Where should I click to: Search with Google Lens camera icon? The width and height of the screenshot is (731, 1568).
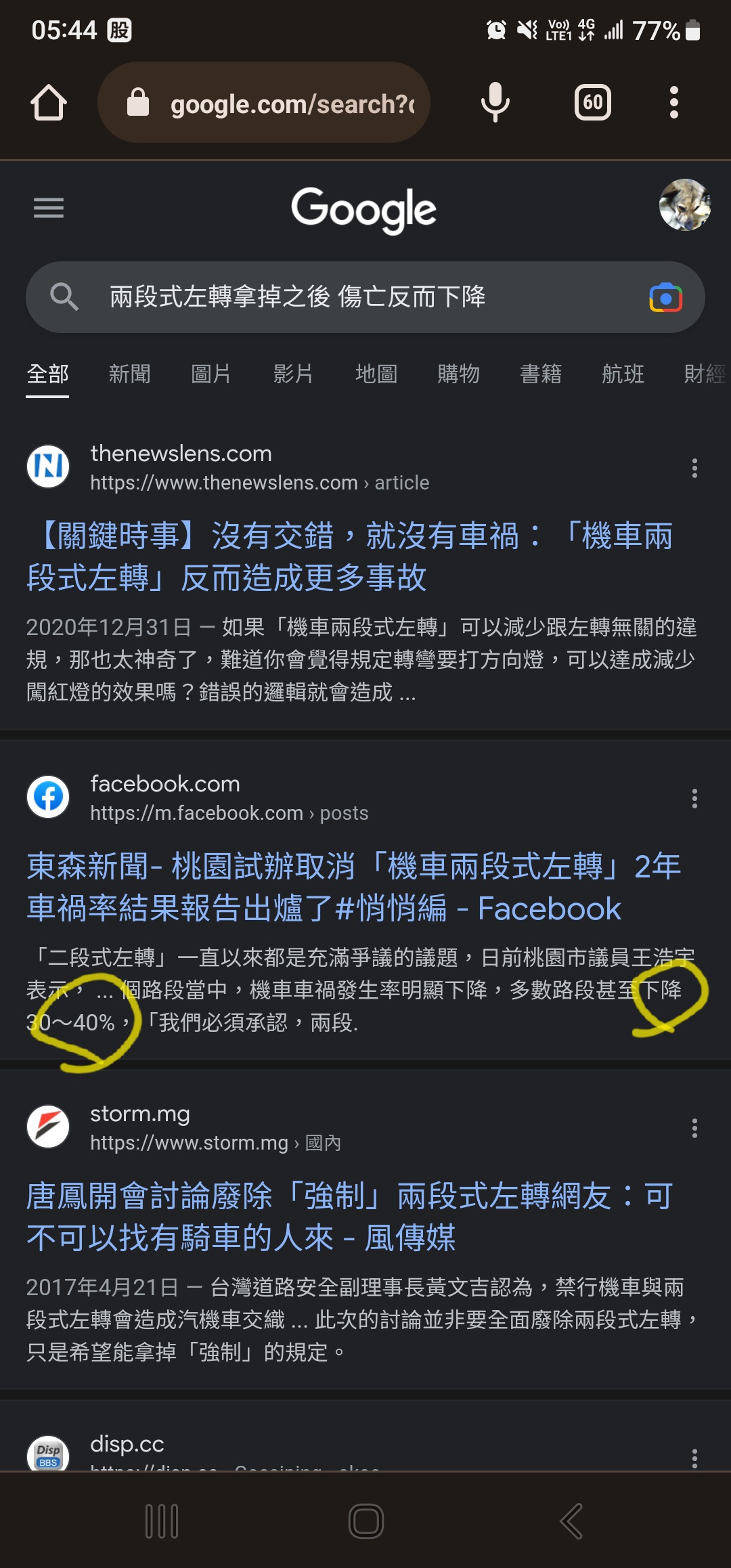(x=665, y=297)
